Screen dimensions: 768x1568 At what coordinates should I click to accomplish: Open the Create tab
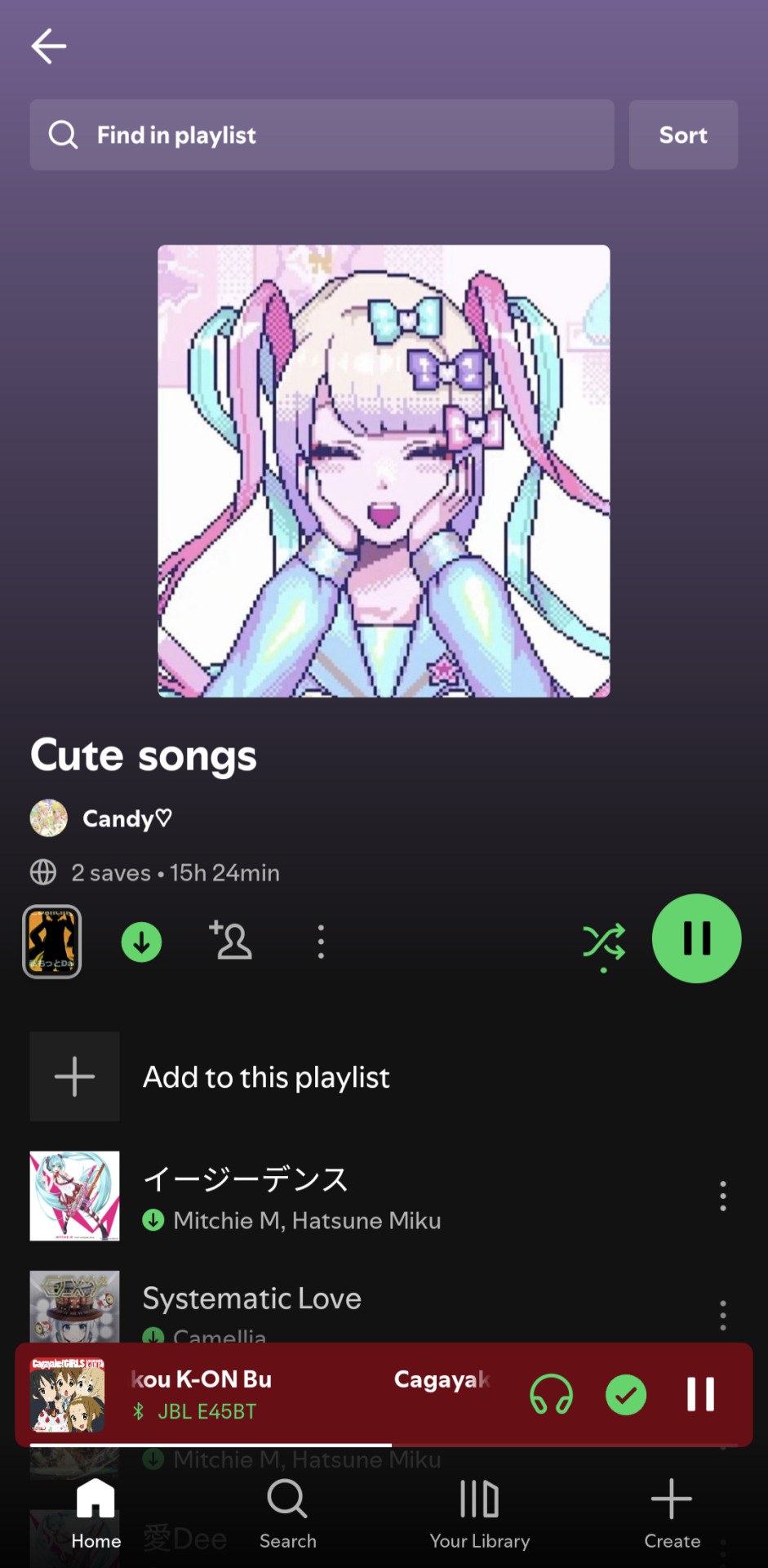point(672,1515)
